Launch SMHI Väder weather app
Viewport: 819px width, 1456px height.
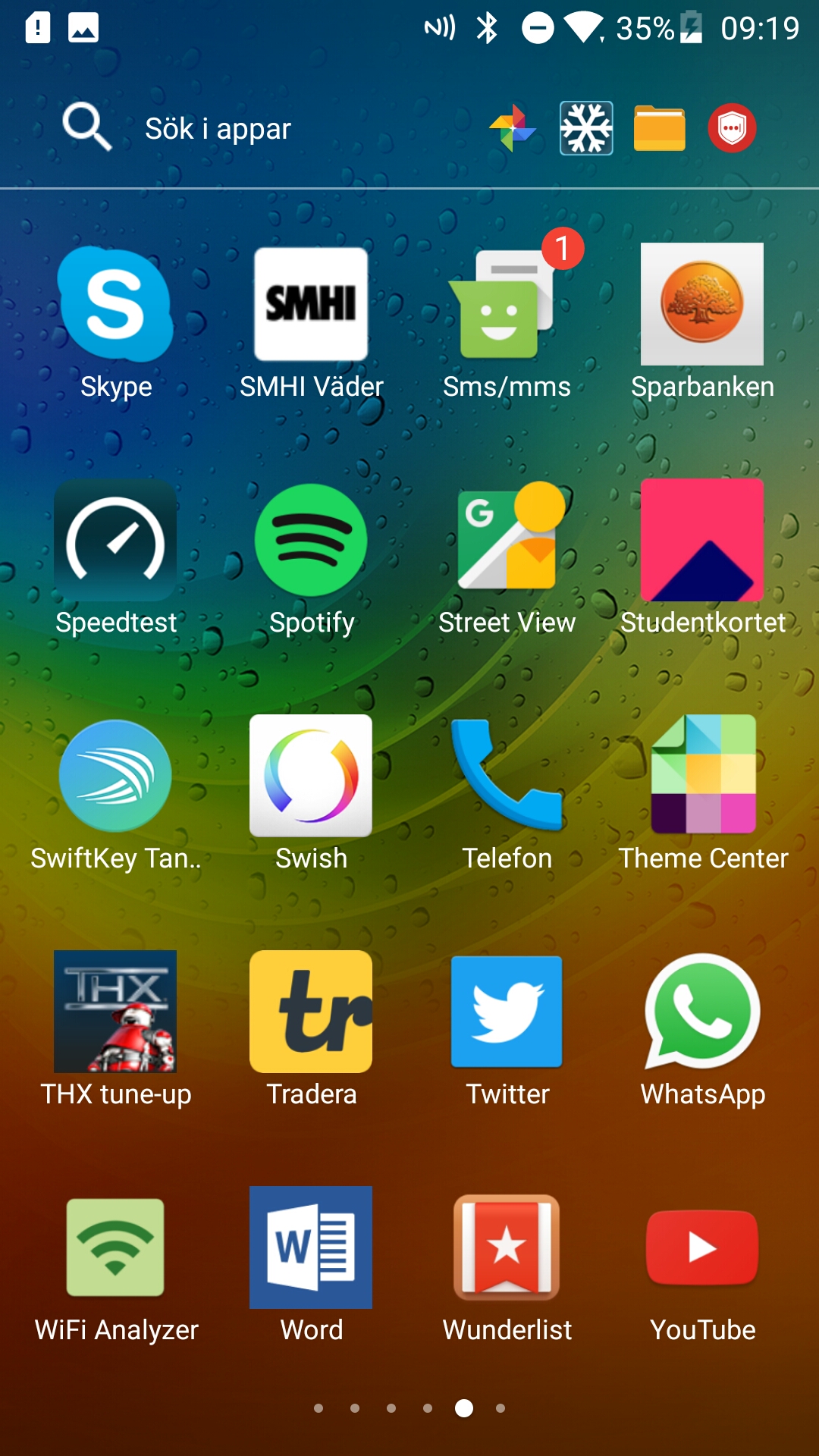pyautogui.click(x=311, y=305)
